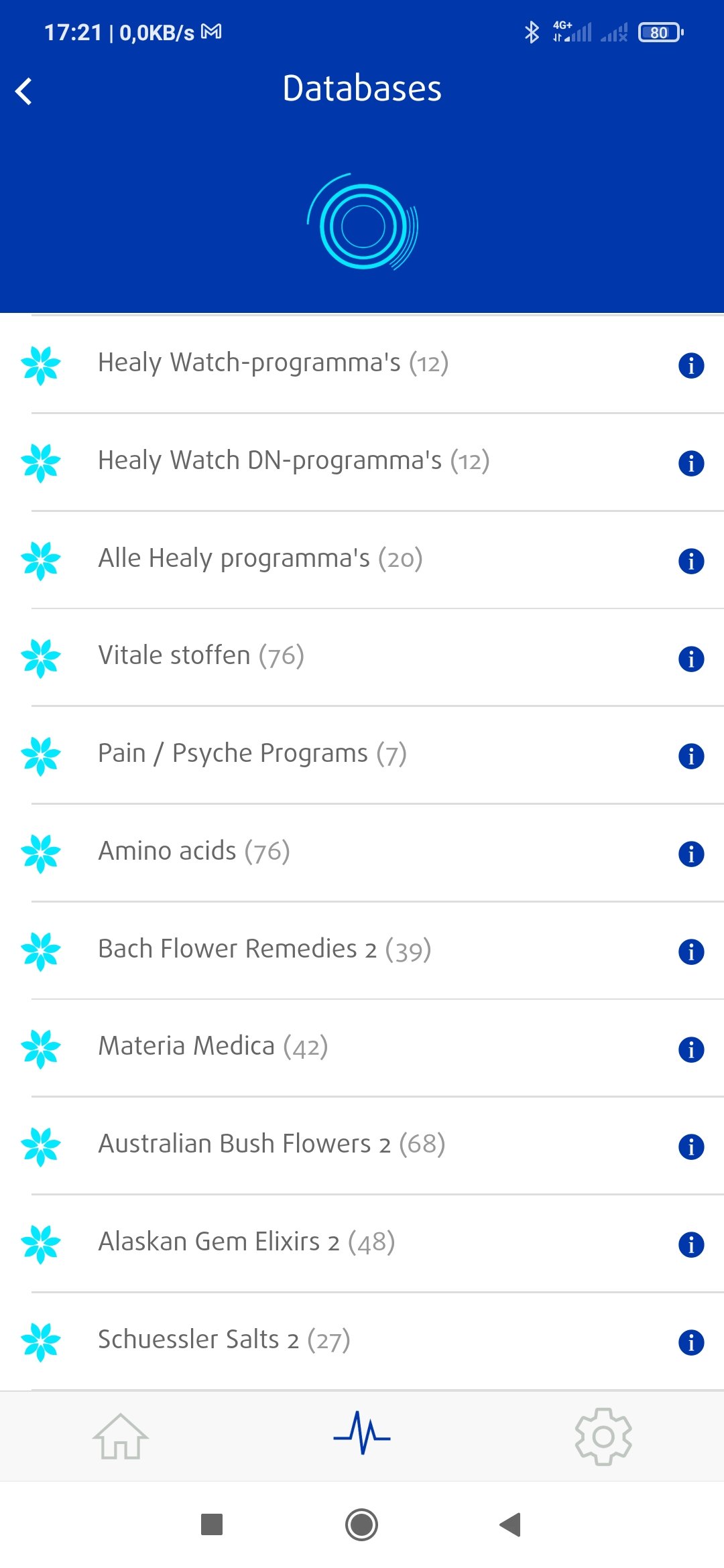
Task: Open Schuessler Salts 2 database
Action: 224,1340
